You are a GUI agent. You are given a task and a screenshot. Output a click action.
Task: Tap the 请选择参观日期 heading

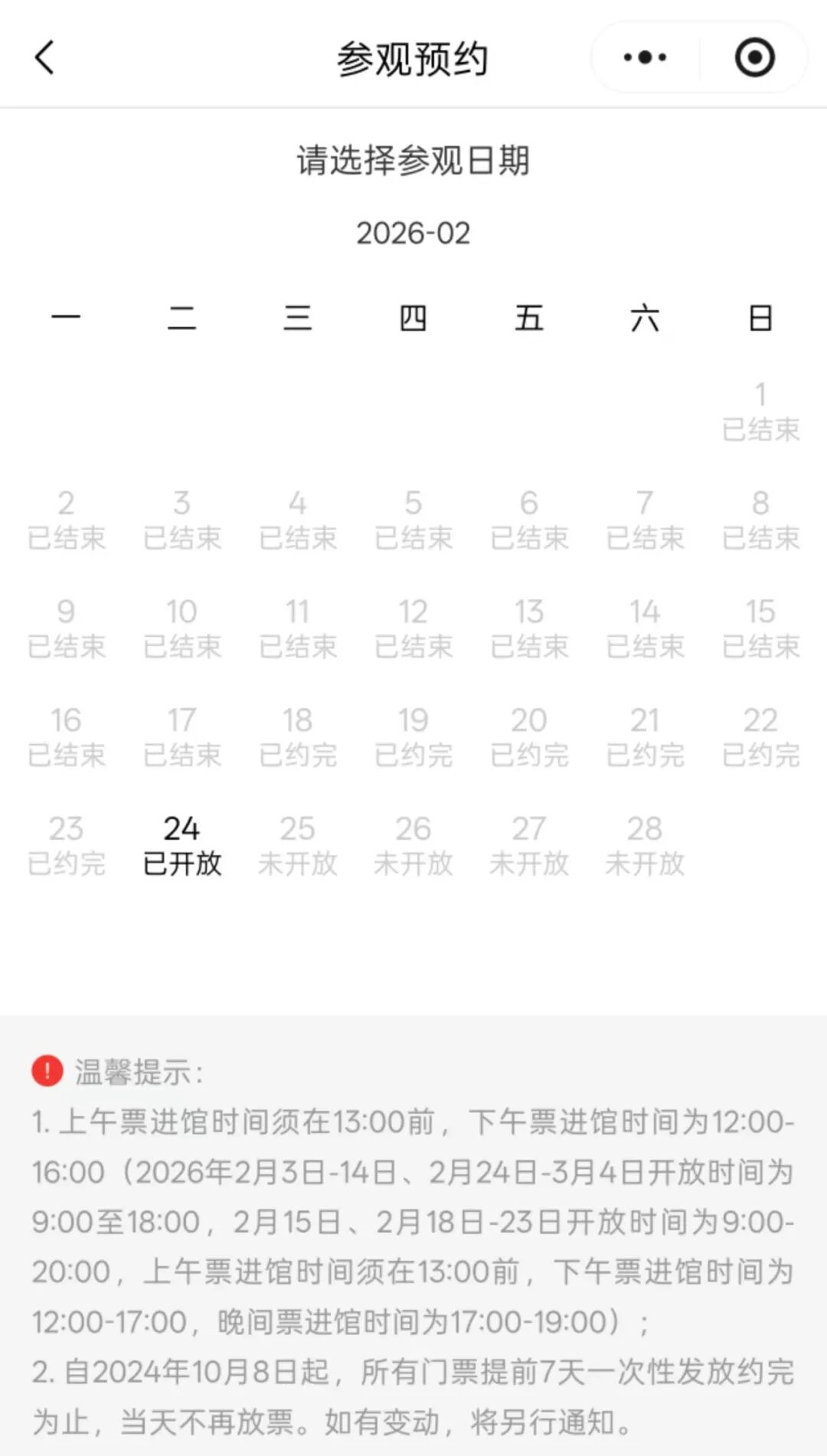click(413, 161)
